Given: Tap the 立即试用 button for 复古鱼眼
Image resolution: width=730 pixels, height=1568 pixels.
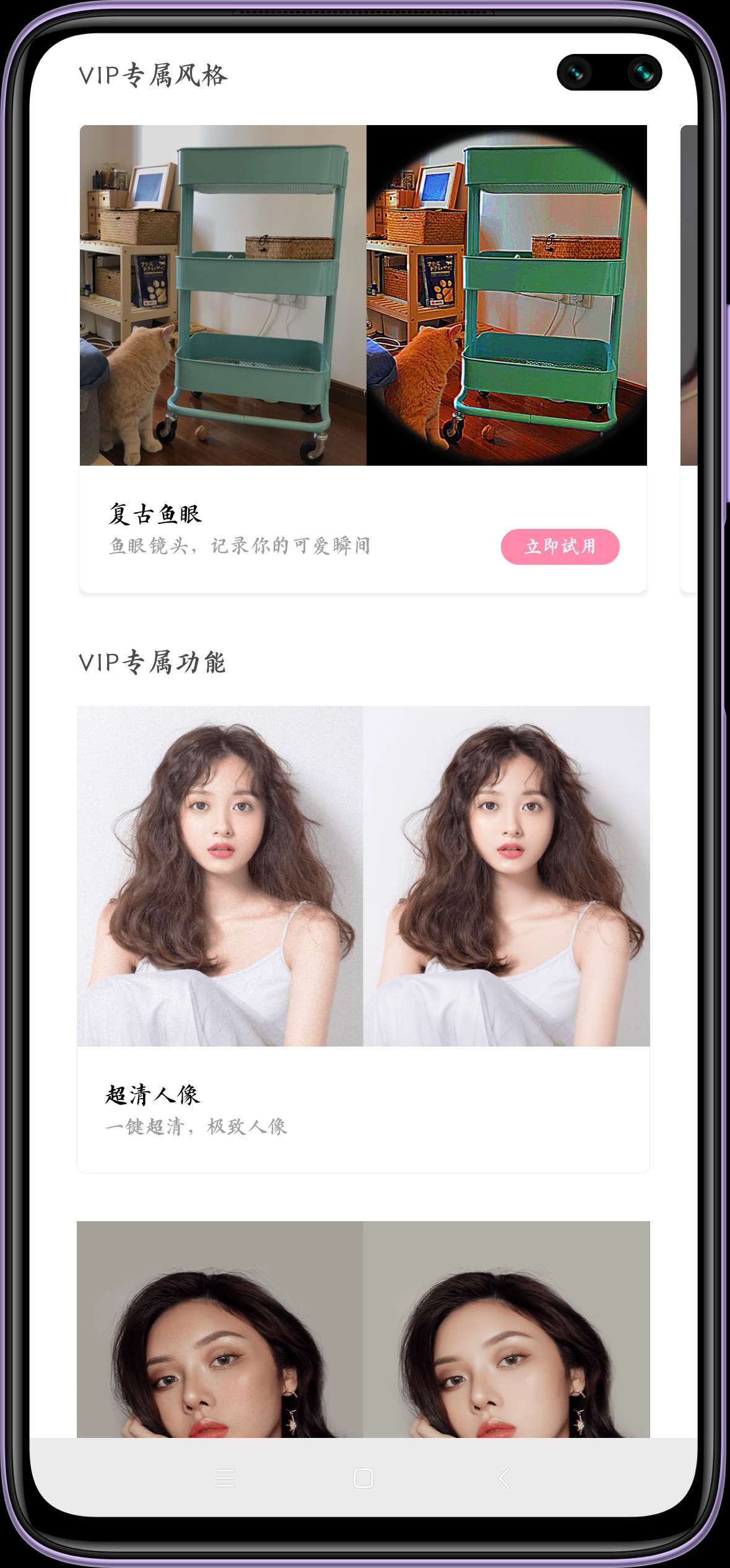Looking at the screenshot, I should coord(560,546).
